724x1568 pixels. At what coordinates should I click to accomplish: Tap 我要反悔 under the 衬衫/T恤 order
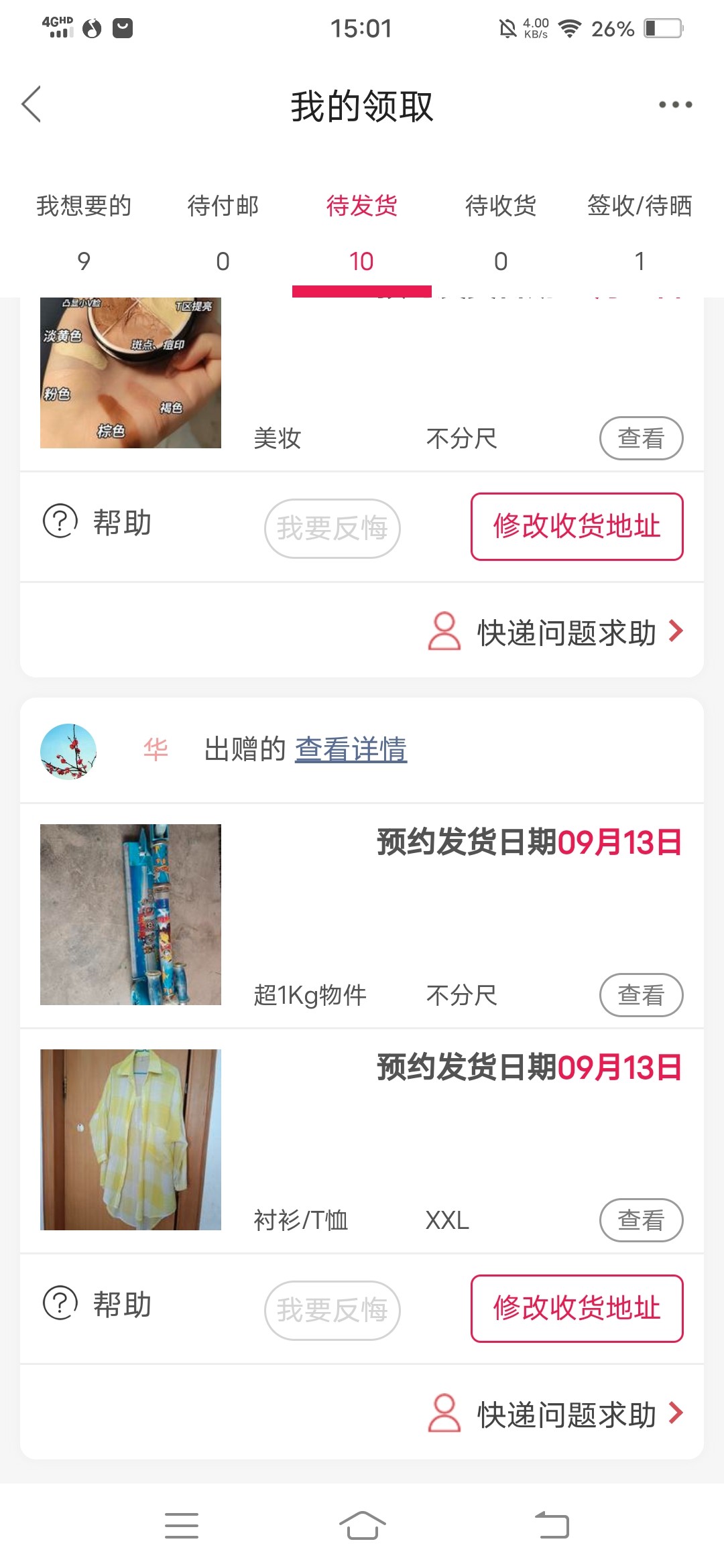click(333, 1310)
